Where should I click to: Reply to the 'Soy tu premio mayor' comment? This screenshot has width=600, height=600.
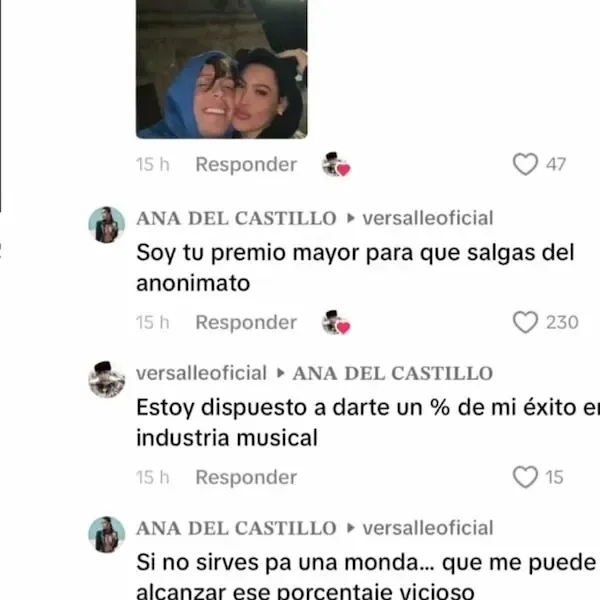[245, 322]
